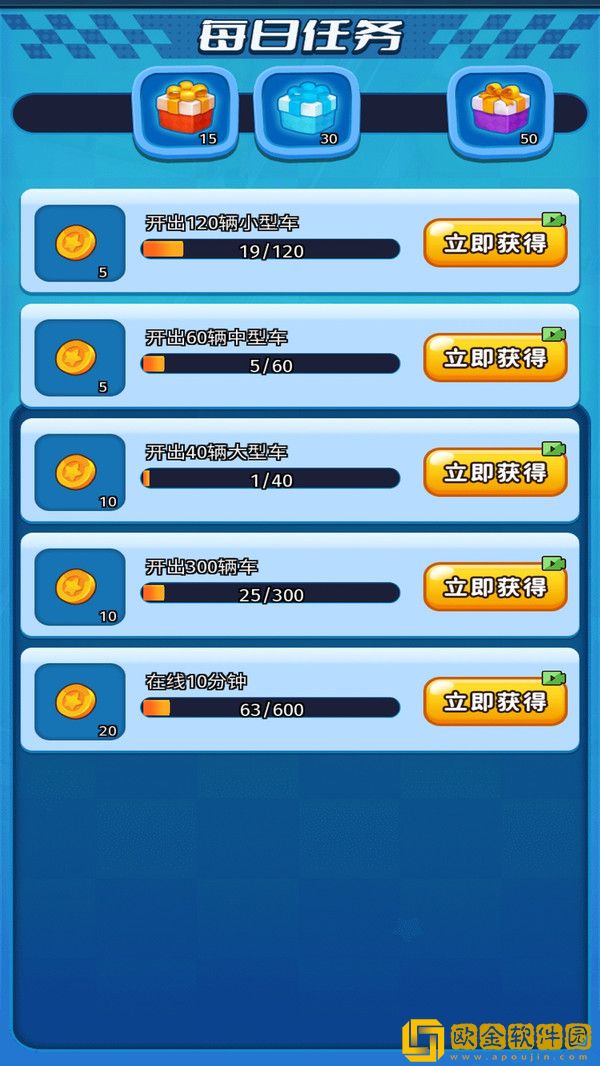This screenshot has width=600, height=1066.
Task: Tap 立即获得 for 开出120辆小型车 task
Action: (x=495, y=243)
